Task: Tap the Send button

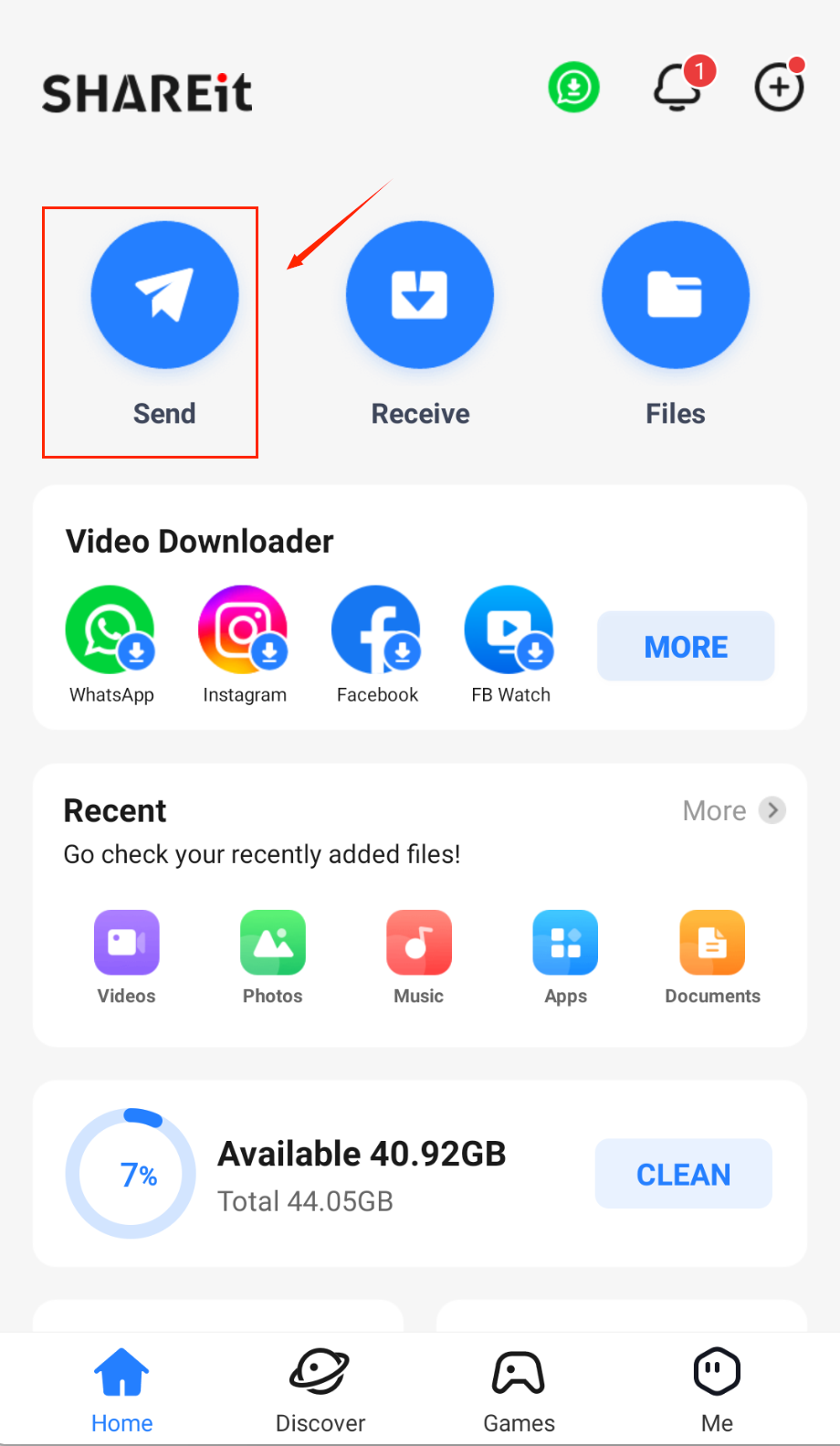Action: pyautogui.click(x=164, y=296)
